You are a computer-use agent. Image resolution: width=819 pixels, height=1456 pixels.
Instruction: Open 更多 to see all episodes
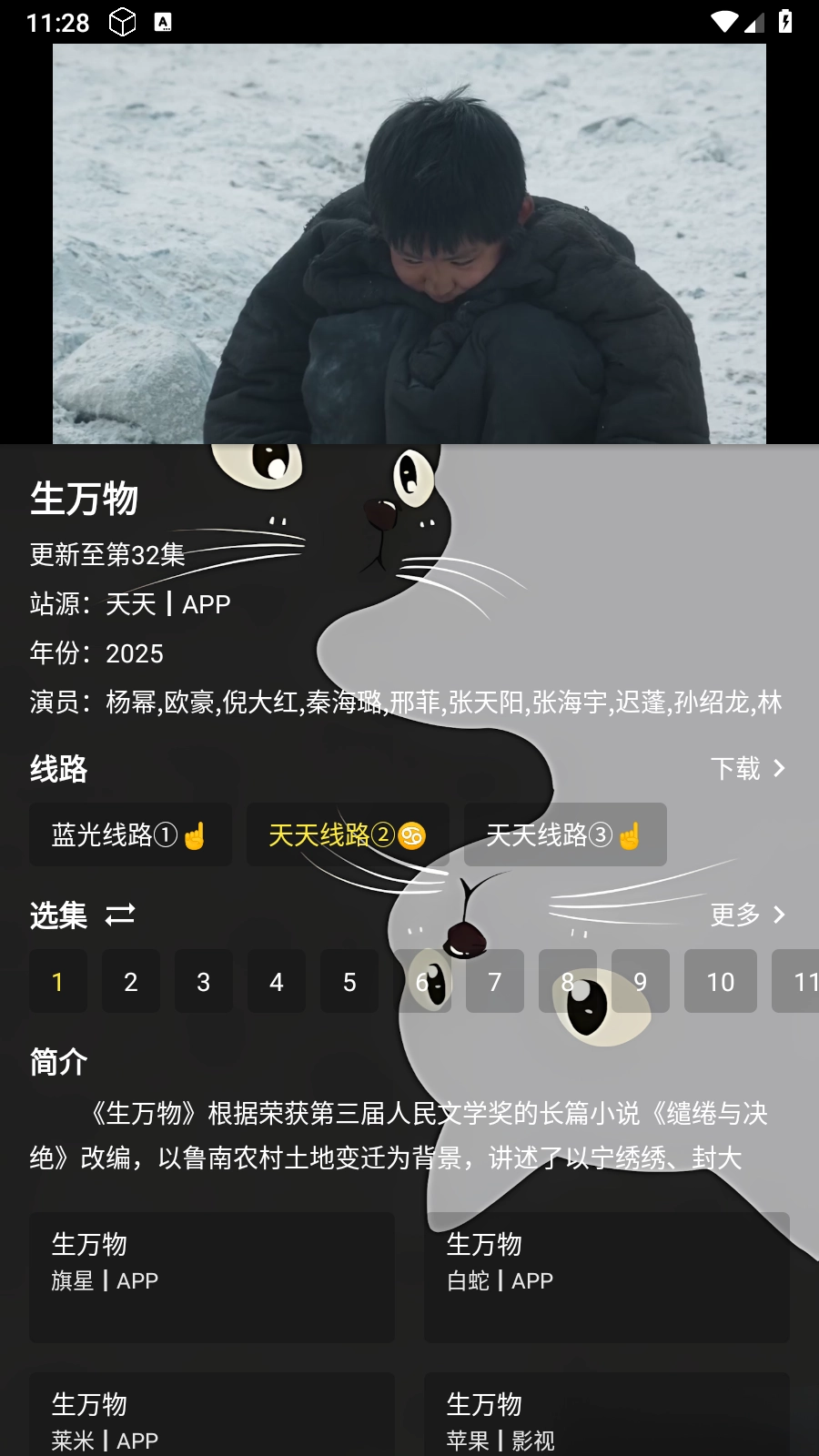point(748,915)
